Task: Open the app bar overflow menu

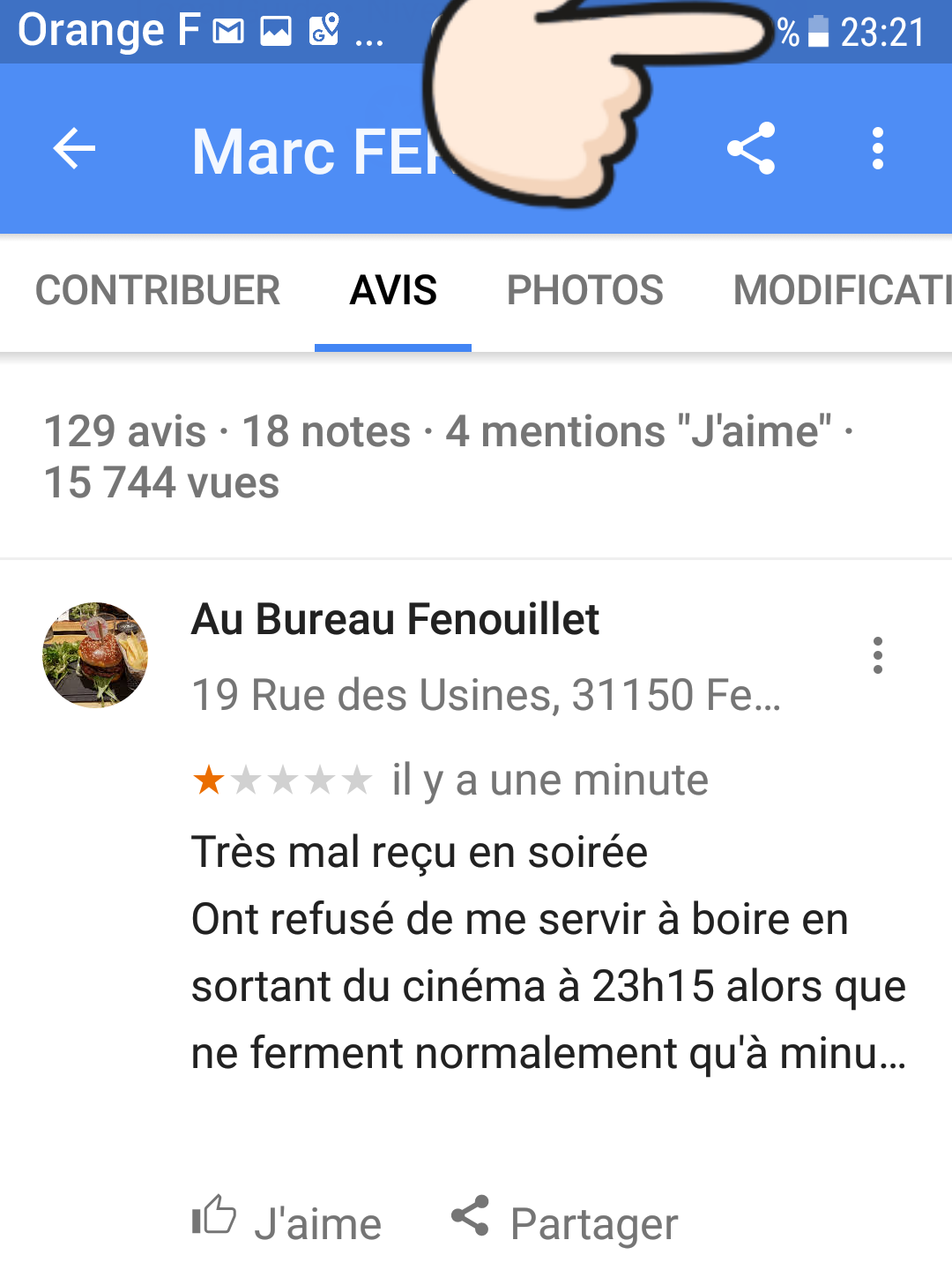Action: pyautogui.click(x=877, y=148)
